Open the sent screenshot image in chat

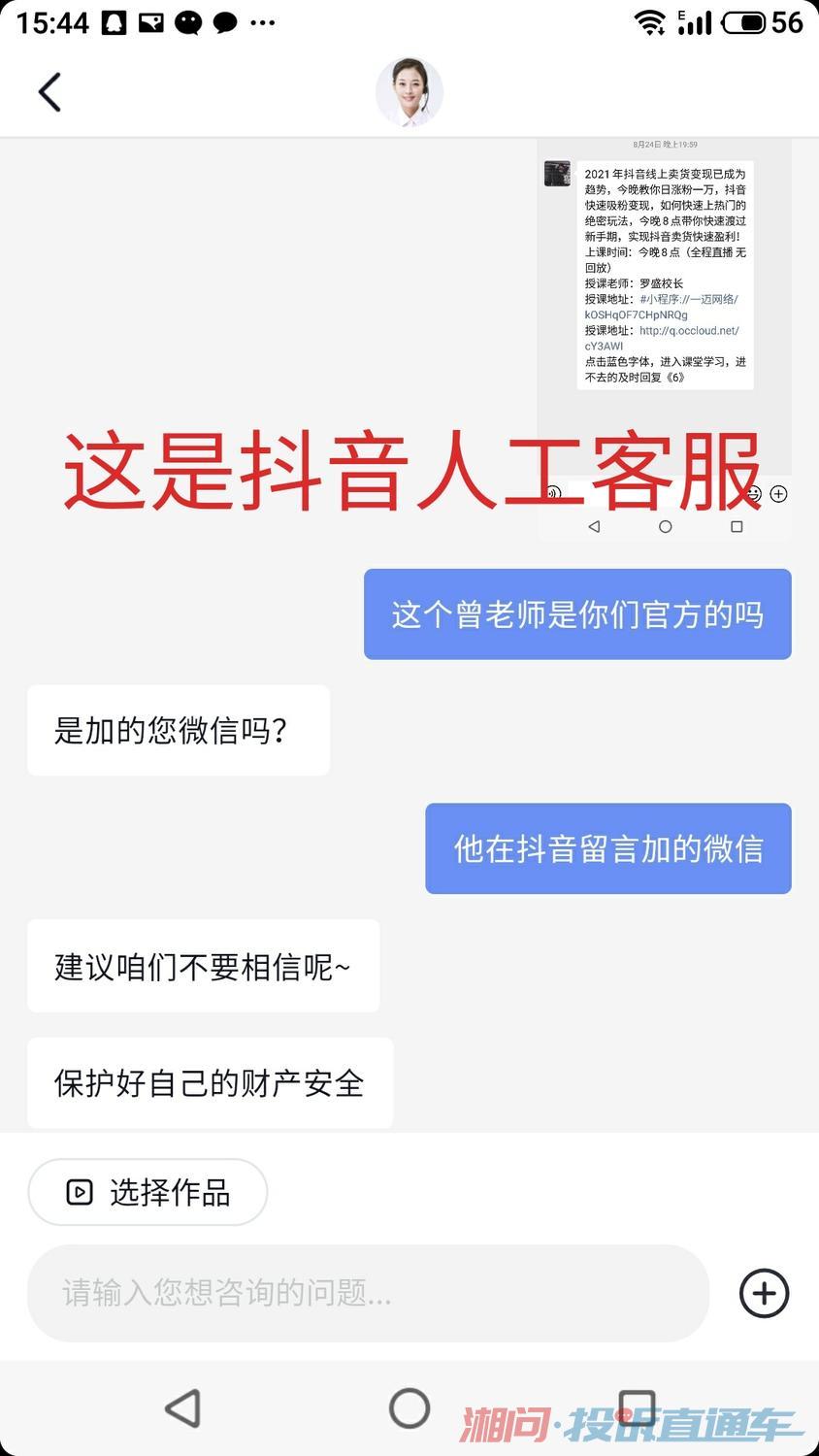point(665,291)
